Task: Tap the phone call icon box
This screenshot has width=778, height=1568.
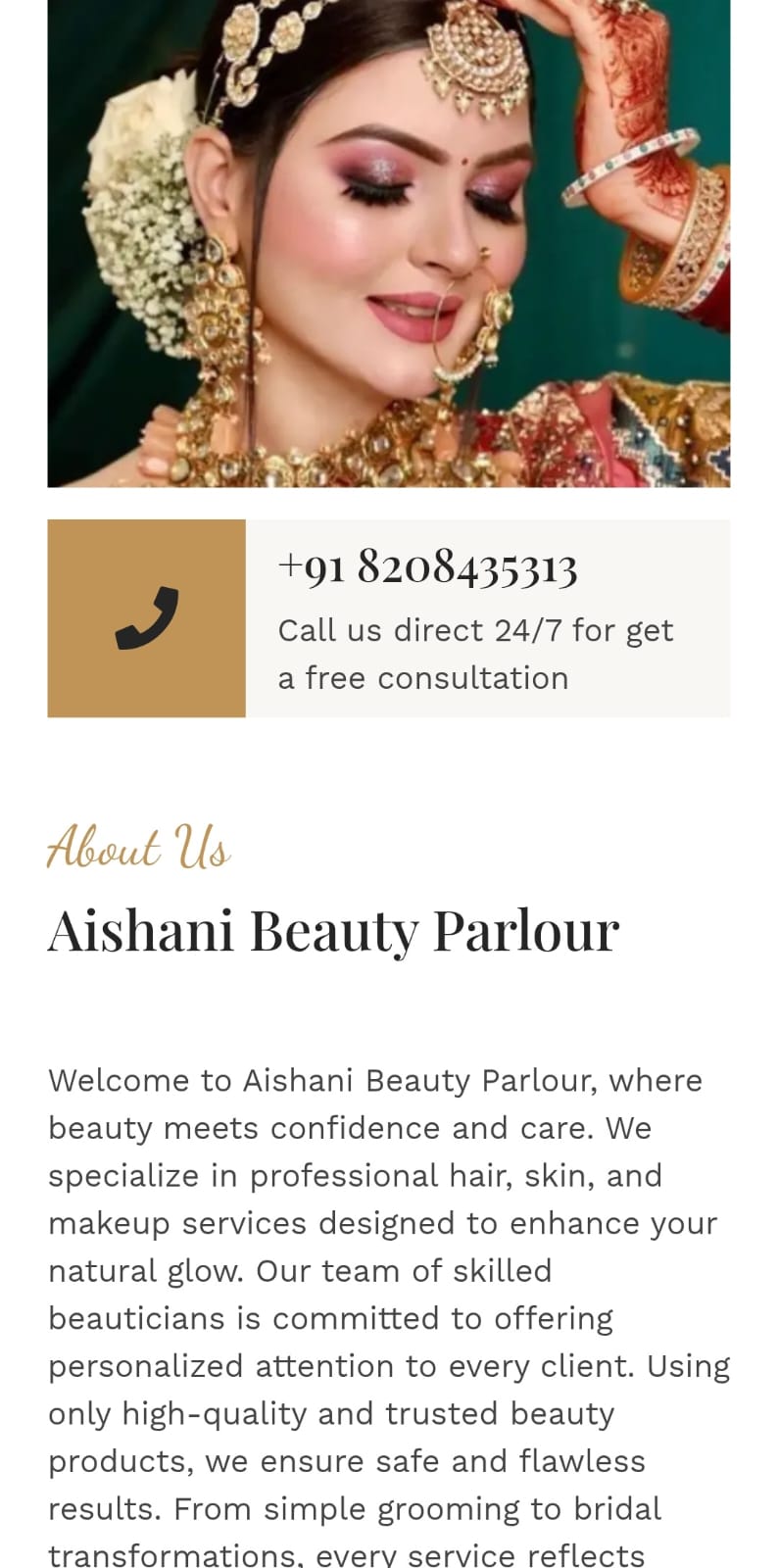Action: point(146,618)
